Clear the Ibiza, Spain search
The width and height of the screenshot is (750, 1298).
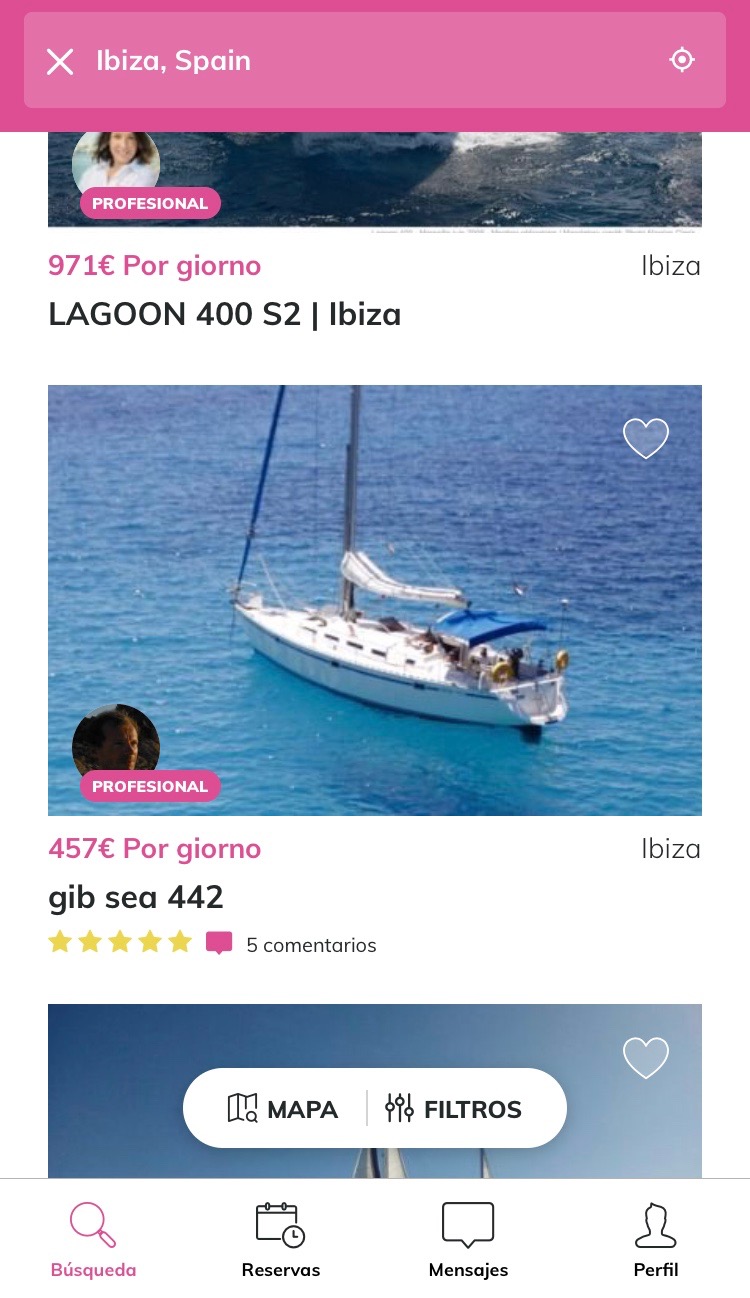coord(60,62)
